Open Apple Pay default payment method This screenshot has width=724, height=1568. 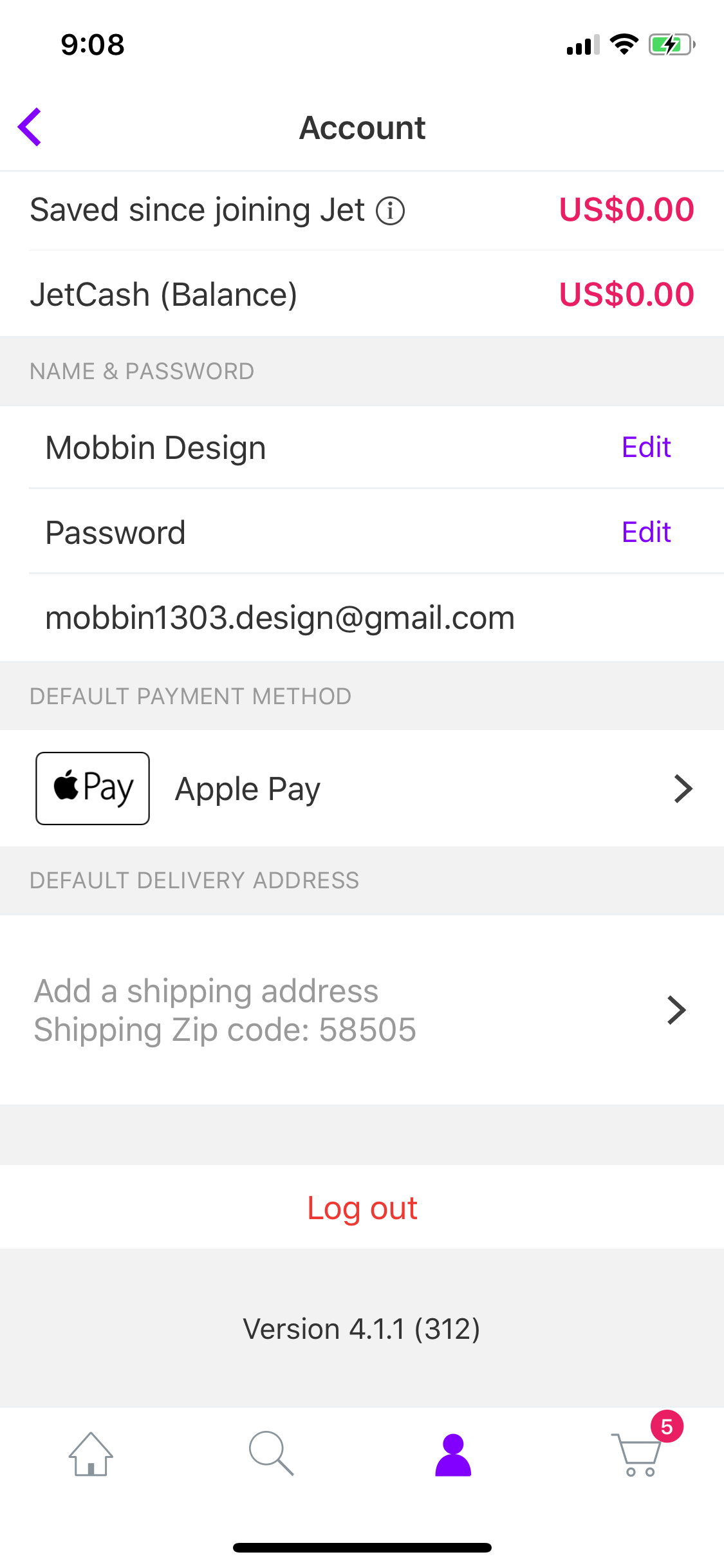click(362, 789)
